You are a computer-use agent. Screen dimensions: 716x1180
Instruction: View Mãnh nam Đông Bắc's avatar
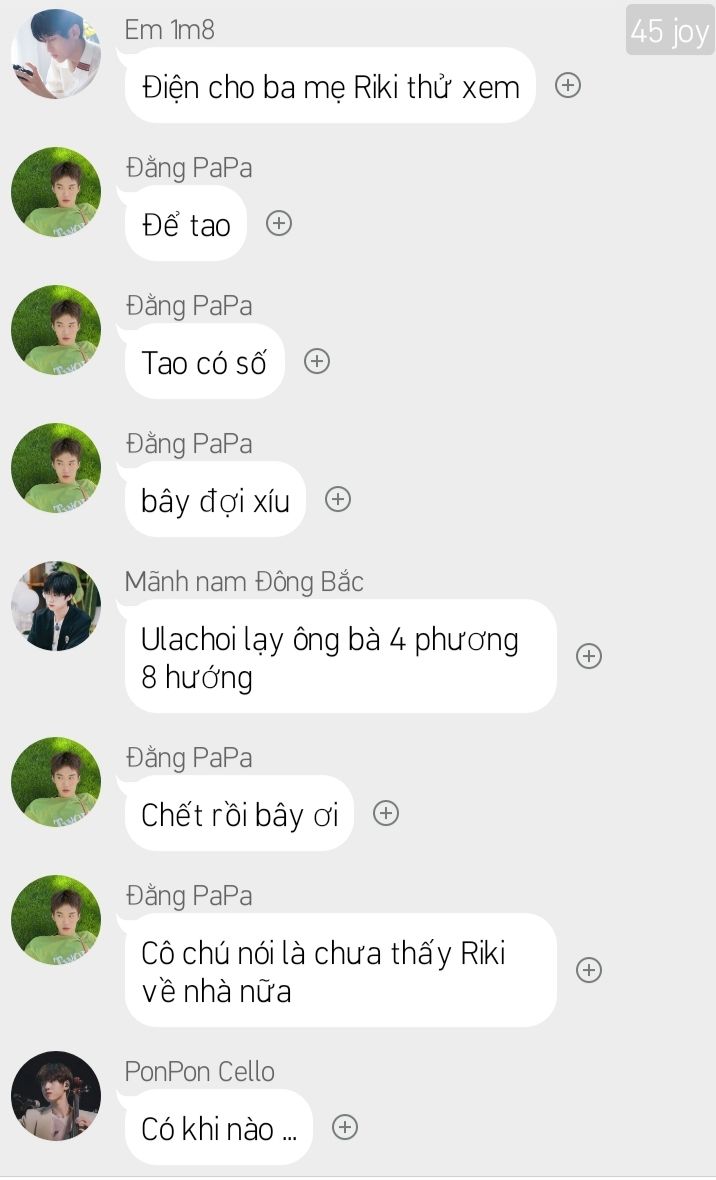56,606
